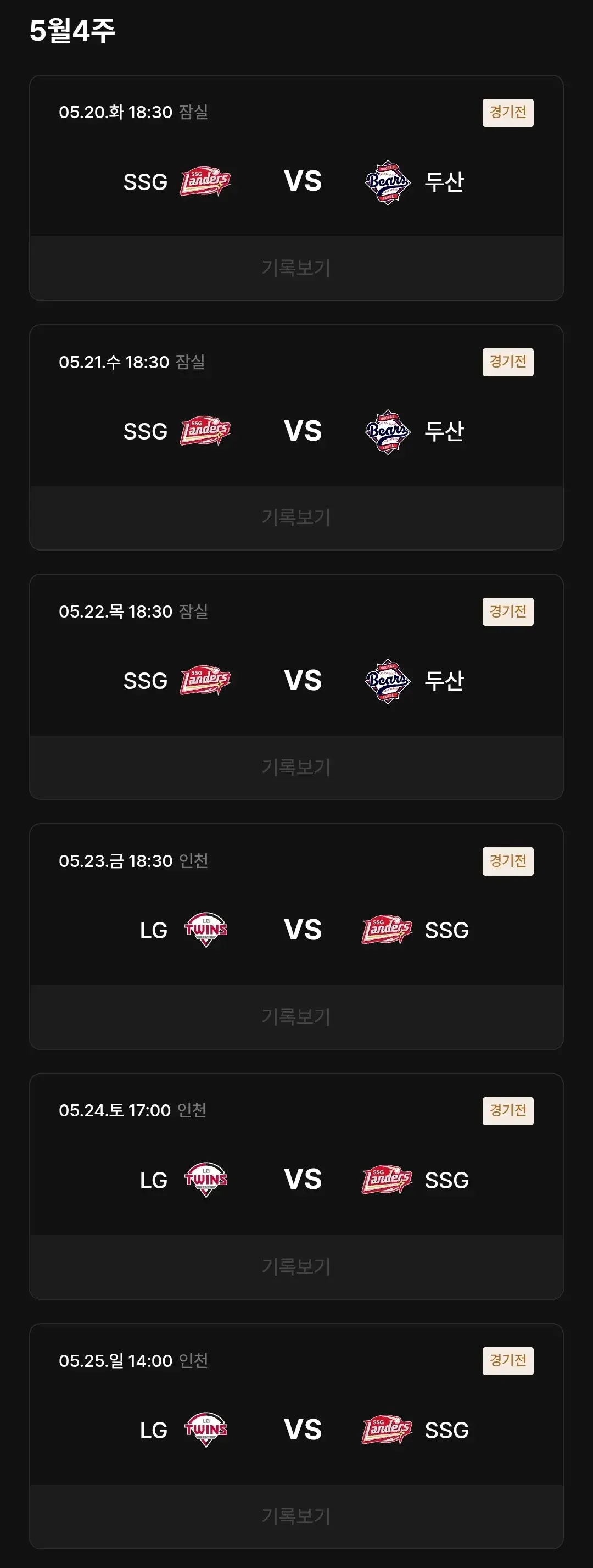The image size is (593, 1568).
Task: Click the 경기전 badge on May 20 game
Action: tap(508, 112)
